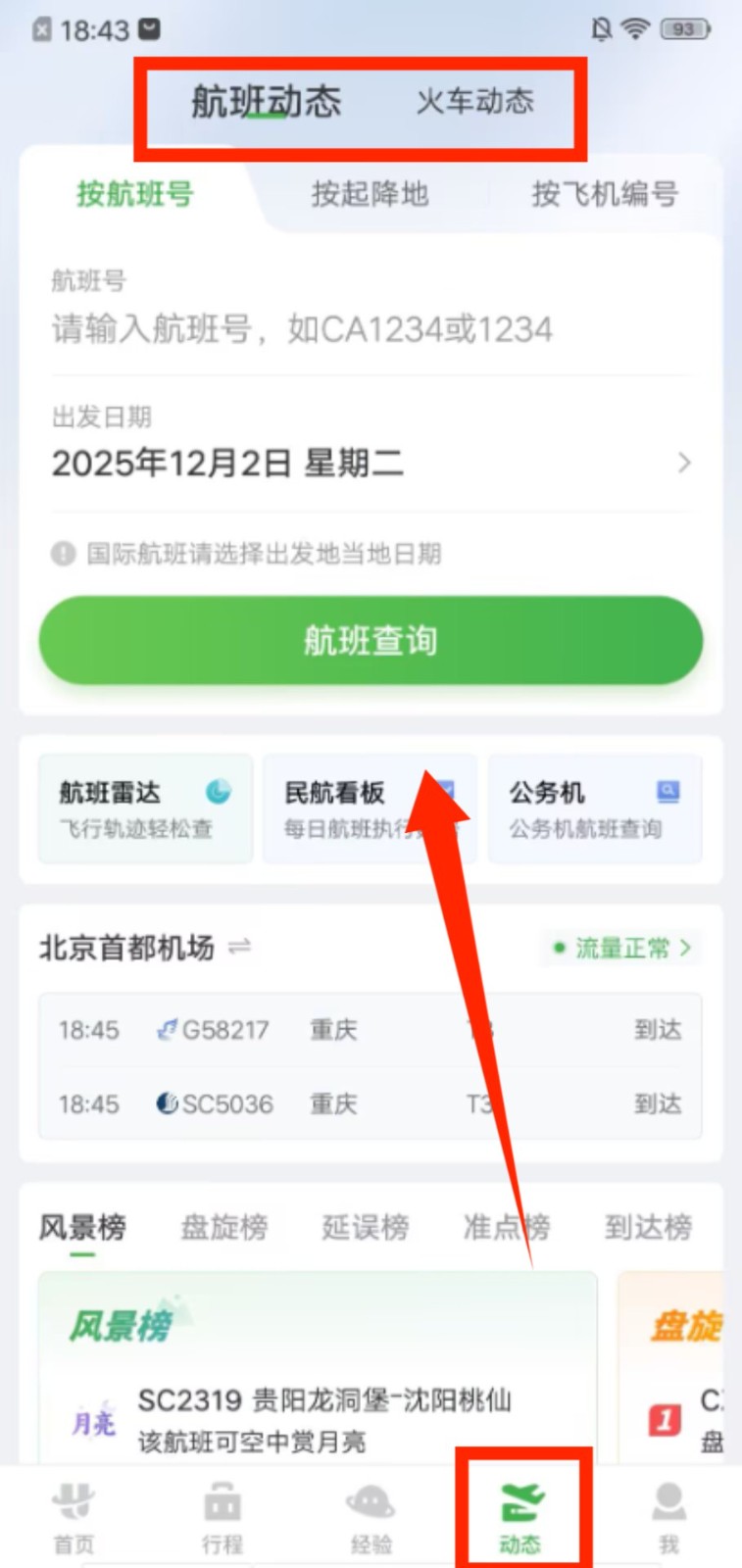Viewport: 742px width, 1568px height.
Task: Open flight G58217 from 重庆
Action: (371, 1030)
